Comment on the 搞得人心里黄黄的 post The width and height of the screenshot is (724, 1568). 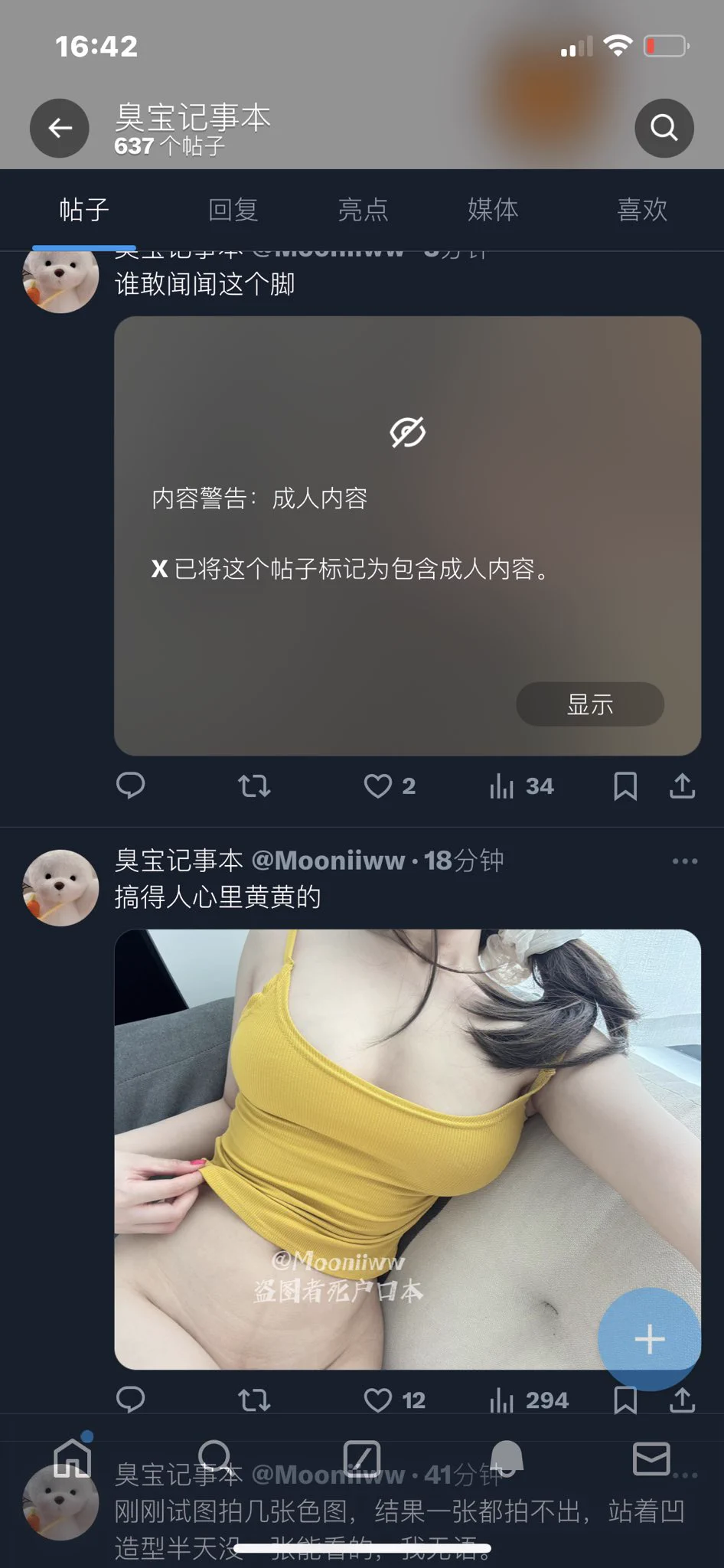point(131,1400)
